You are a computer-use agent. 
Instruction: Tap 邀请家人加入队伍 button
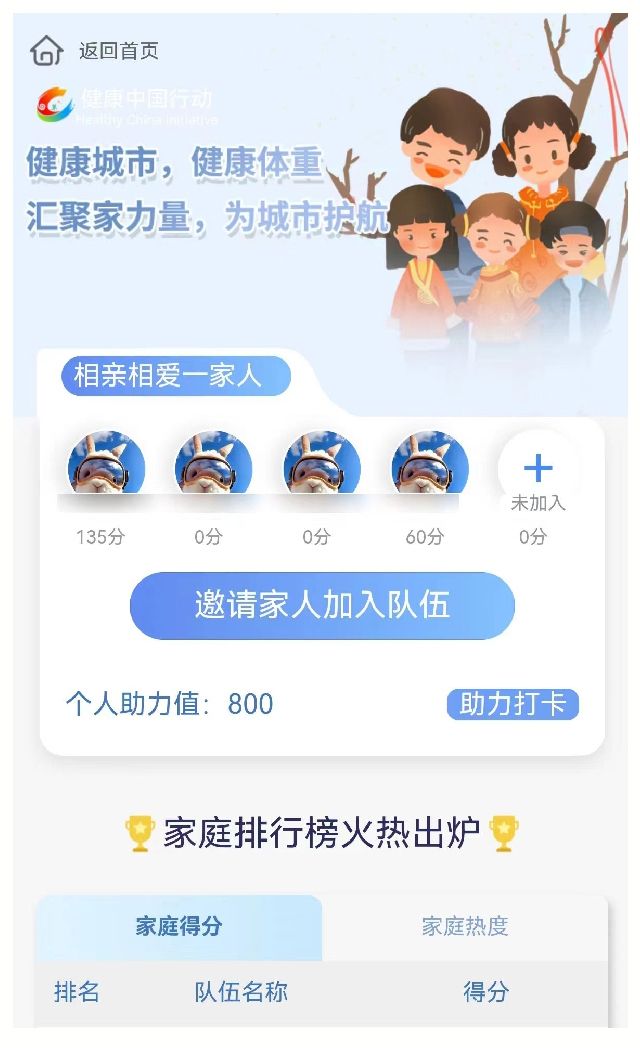[322, 605]
